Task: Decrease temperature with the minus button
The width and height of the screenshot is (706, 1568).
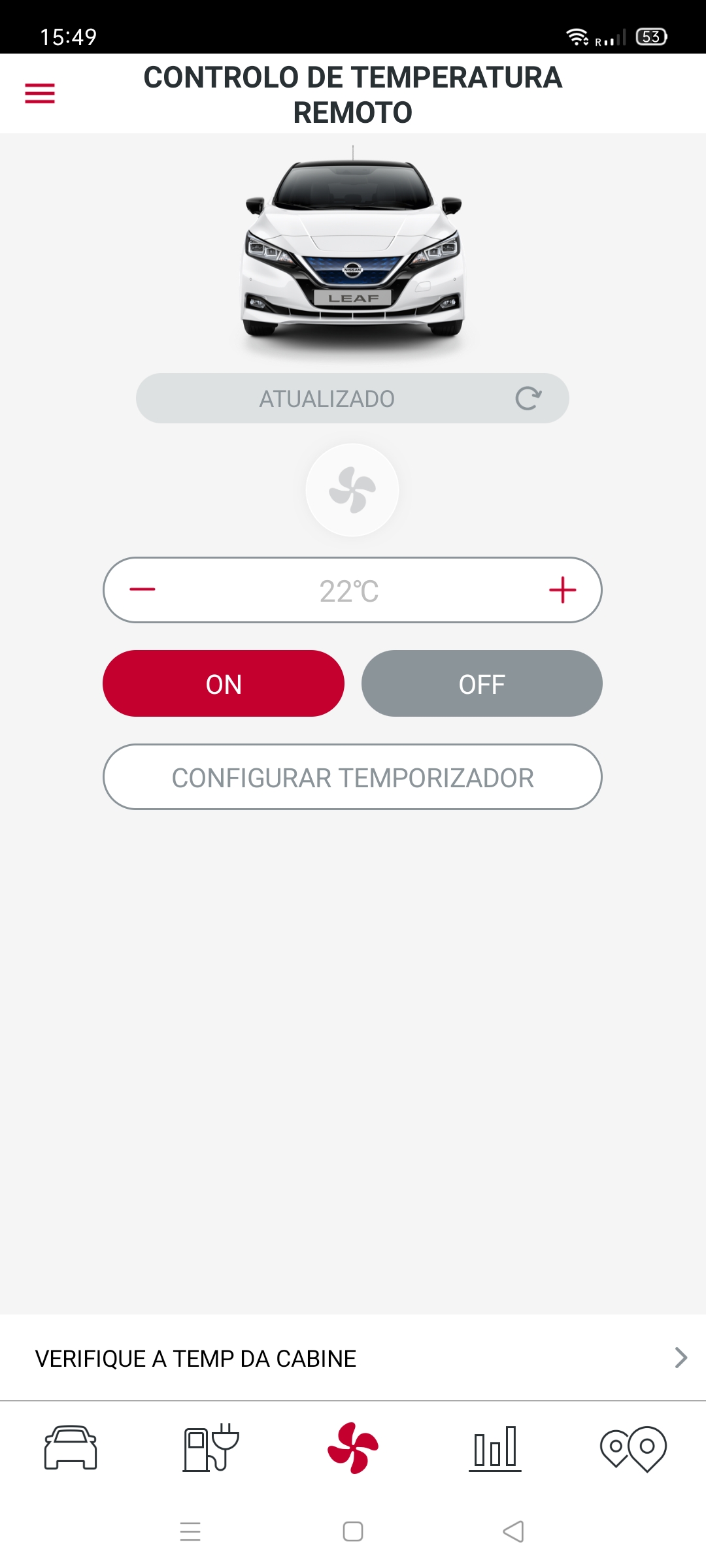Action: (x=142, y=589)
